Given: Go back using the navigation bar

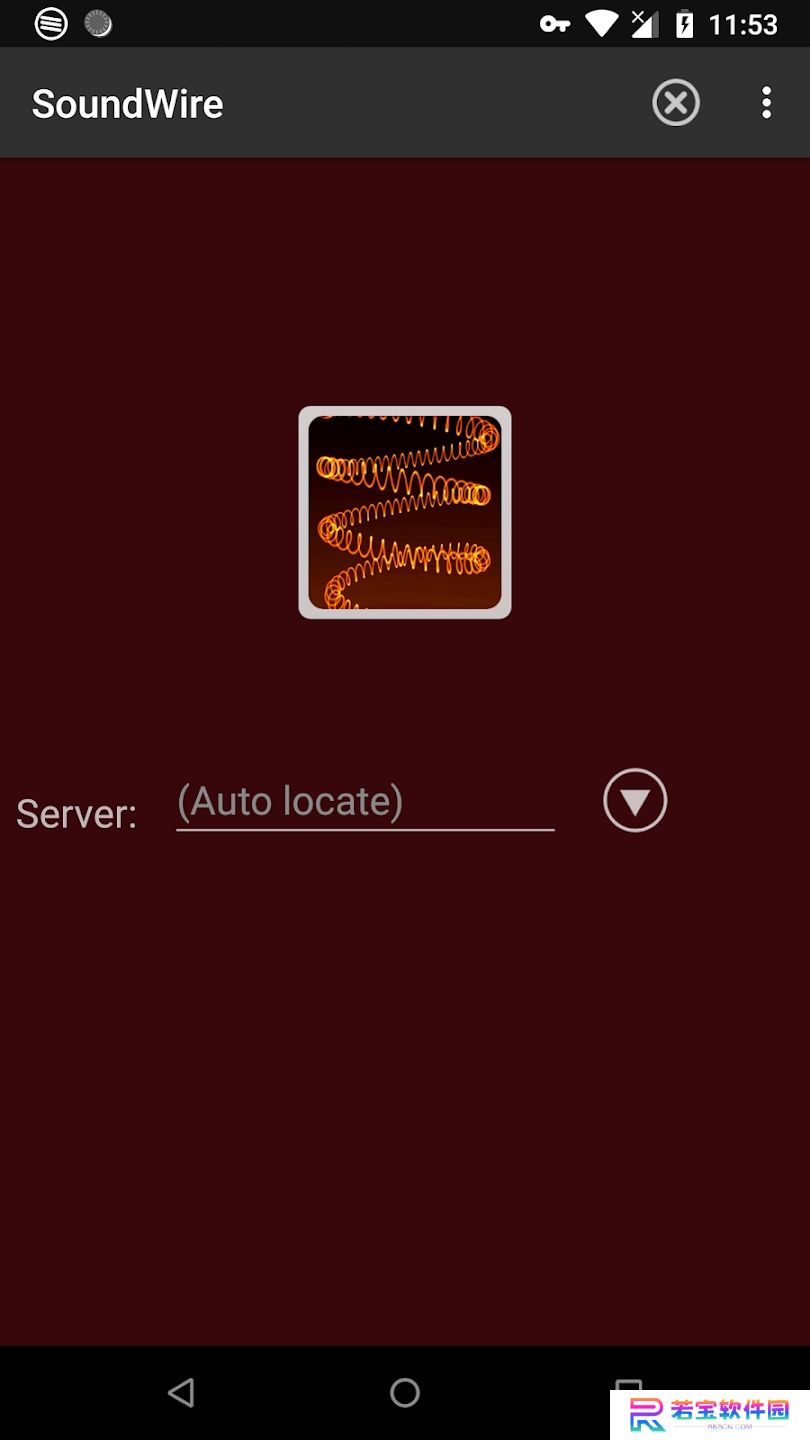Looking at the screenshot, I should coord(181,1392).
